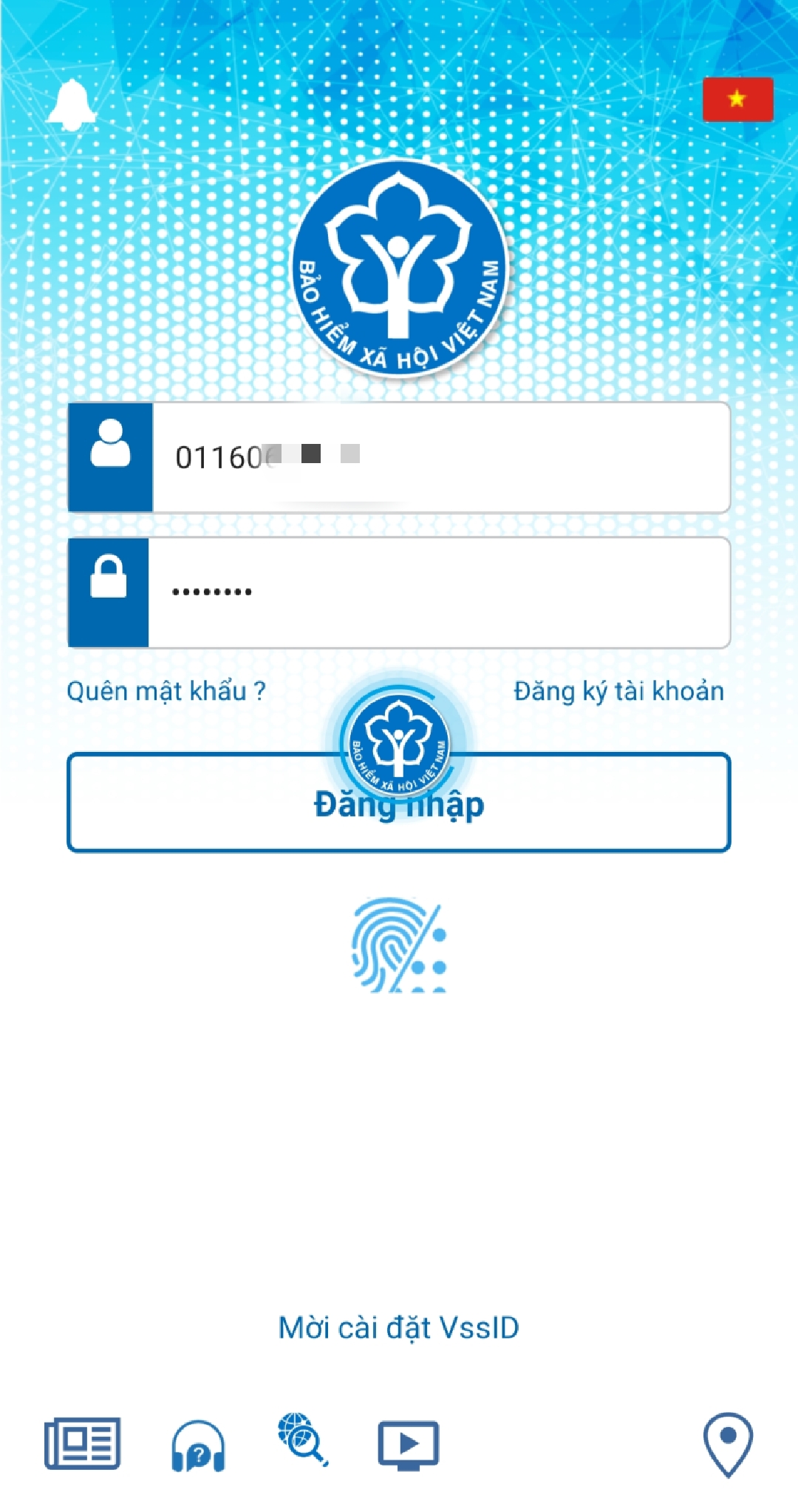Open the Quên mật khẩu link
This screenshot has height=1512, width=798.
pos(166,691)
